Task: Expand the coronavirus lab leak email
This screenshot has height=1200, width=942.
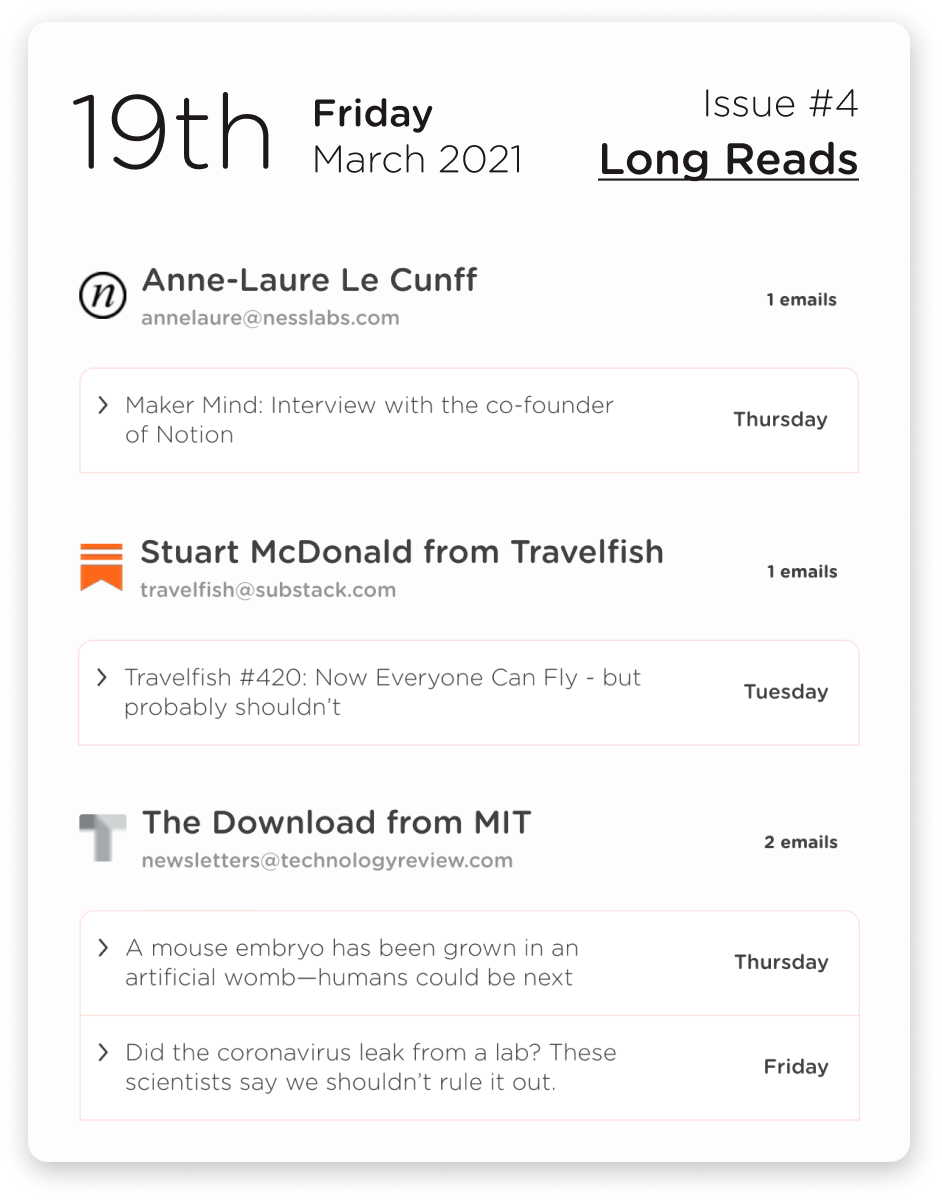Action: tap(103, 1052)
